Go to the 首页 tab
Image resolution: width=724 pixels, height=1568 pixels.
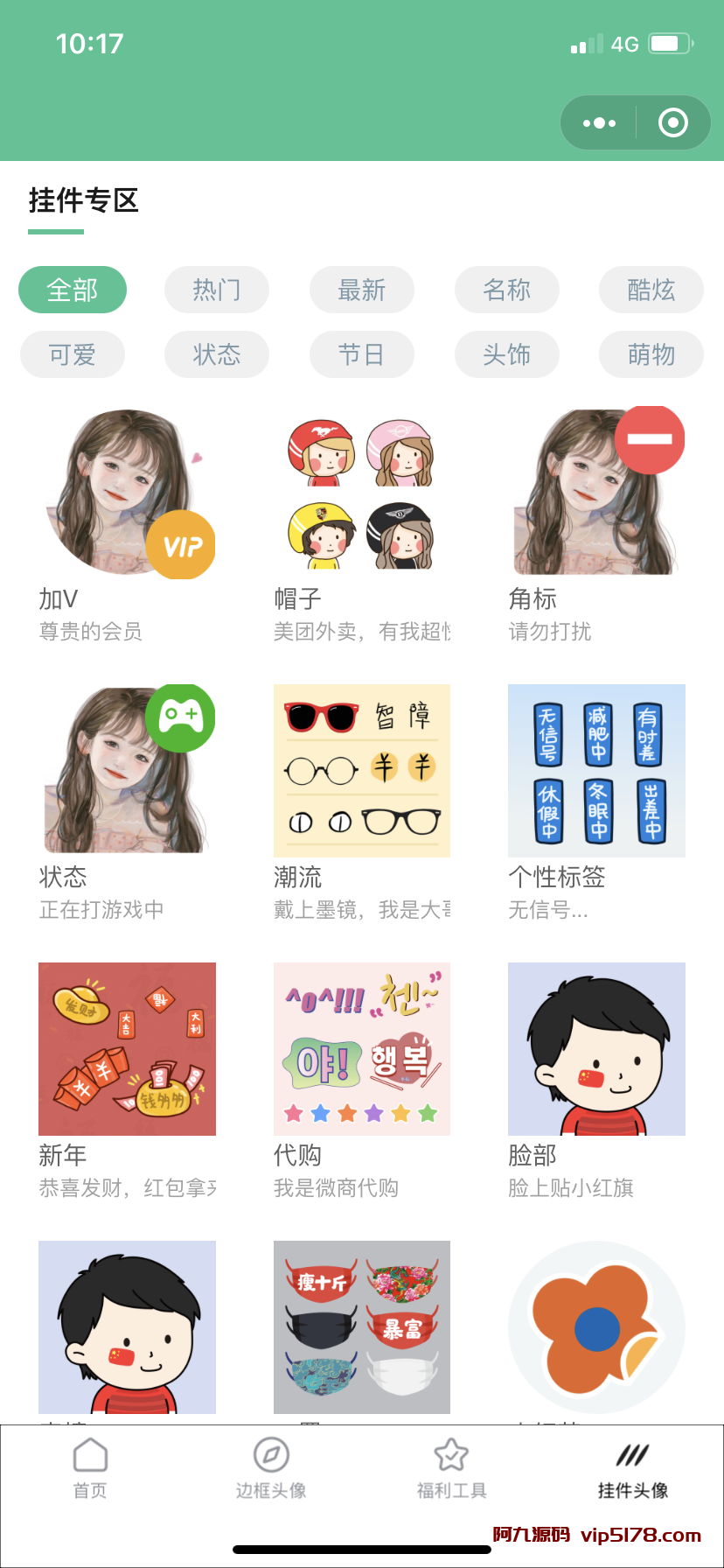90,1469
